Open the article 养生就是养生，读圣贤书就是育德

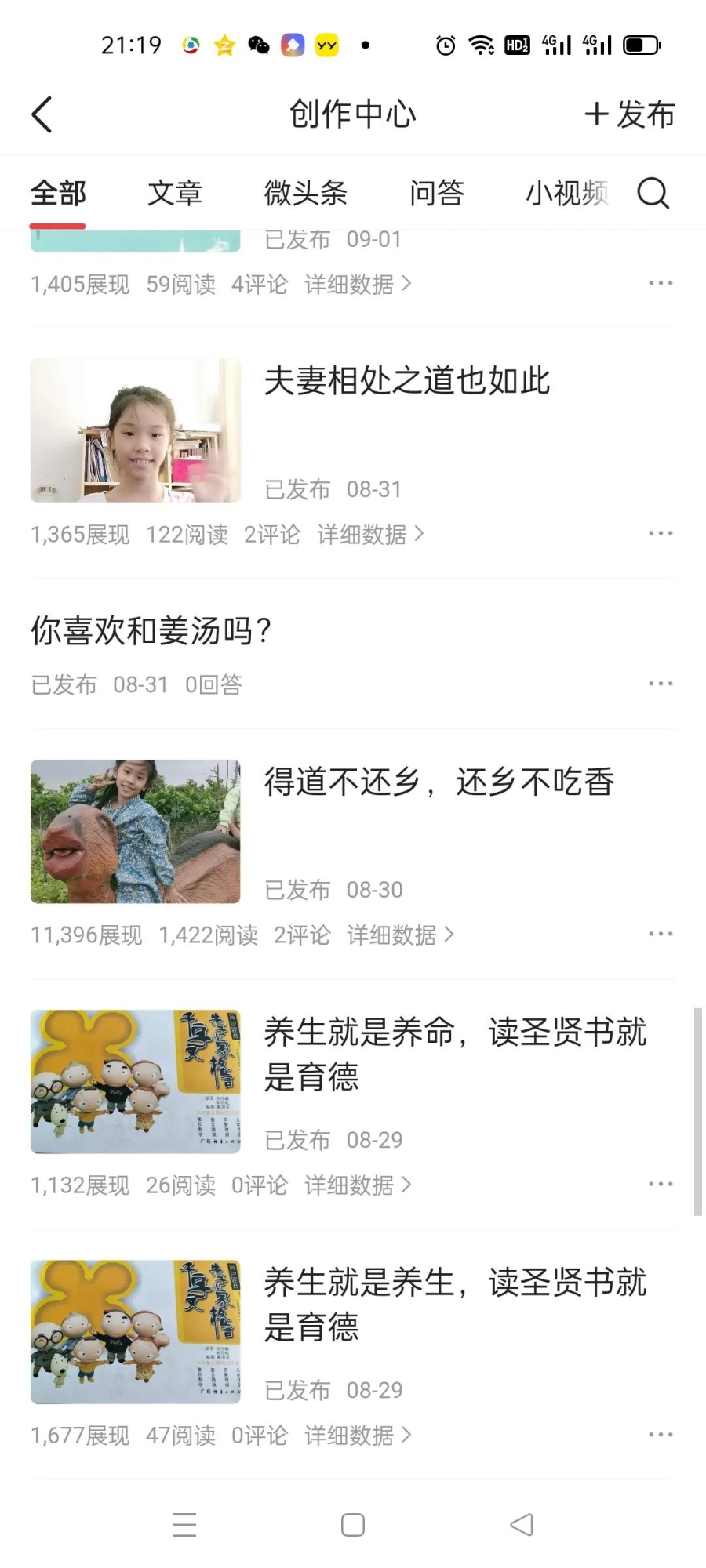click(455, 1305)
